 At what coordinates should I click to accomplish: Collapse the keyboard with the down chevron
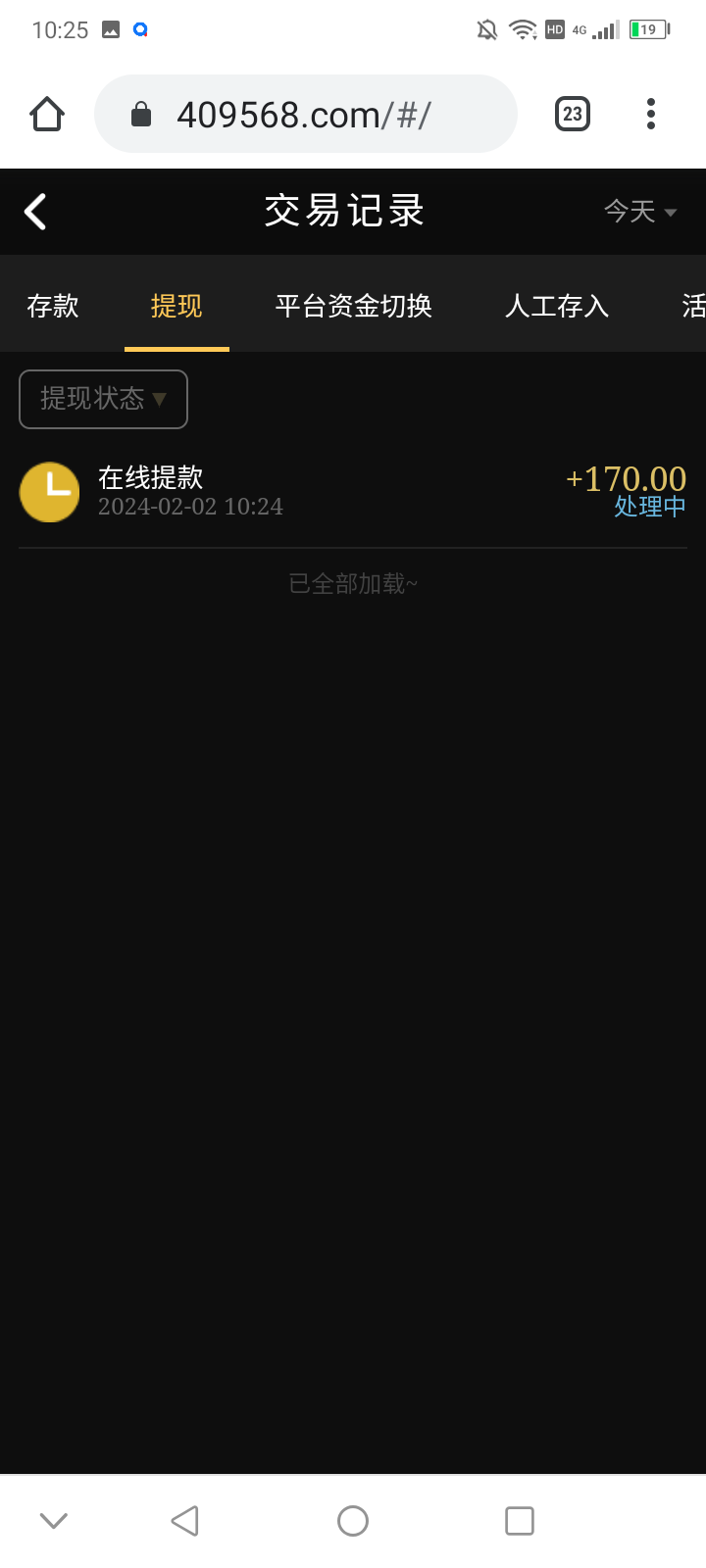coord(52,1520)
